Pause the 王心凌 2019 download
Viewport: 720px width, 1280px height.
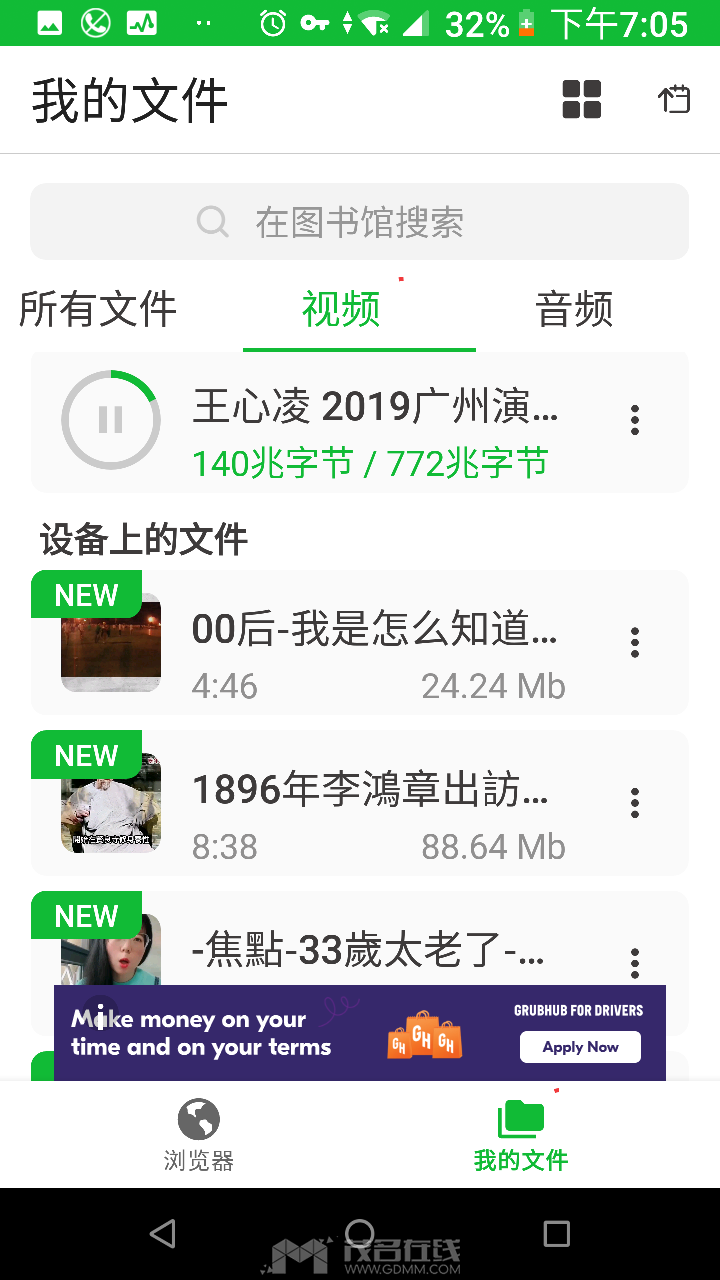click(x=111, y=420)
